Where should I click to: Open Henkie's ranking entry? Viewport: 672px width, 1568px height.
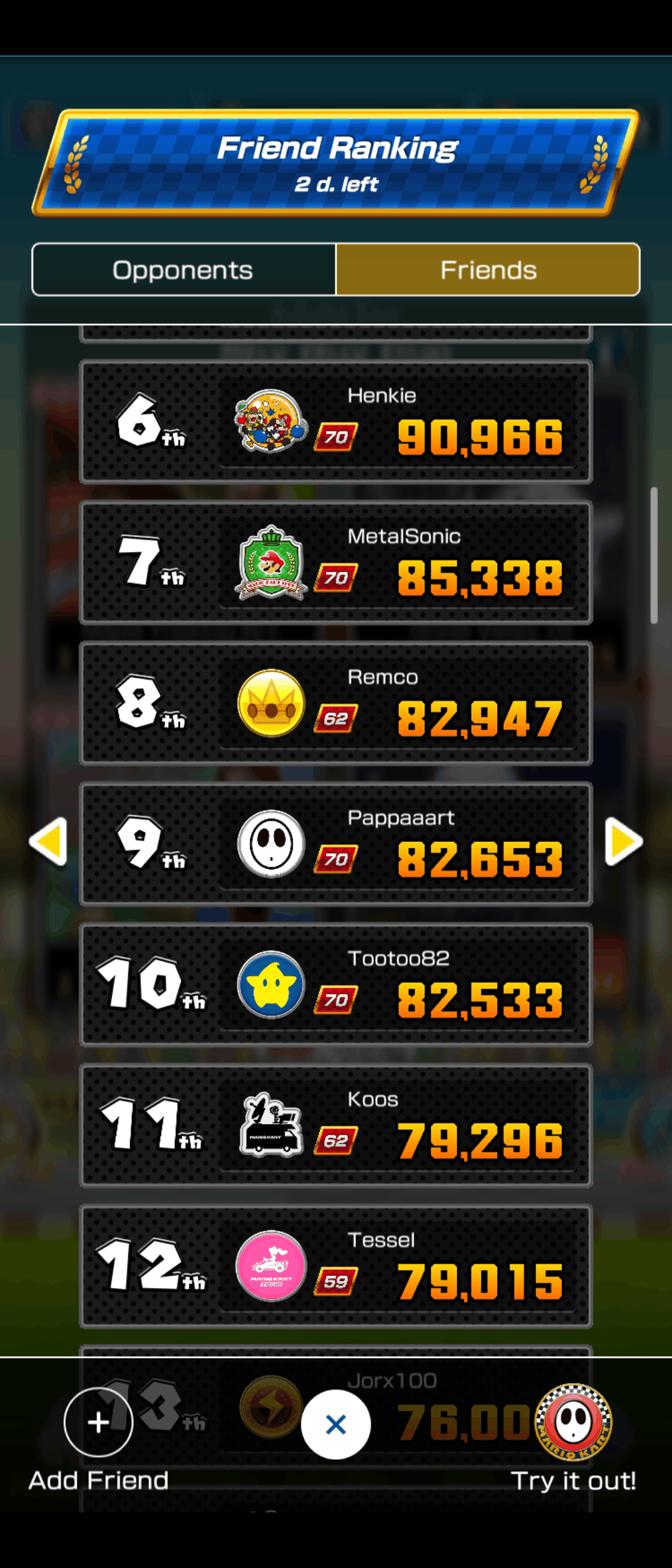coord(336,422)
